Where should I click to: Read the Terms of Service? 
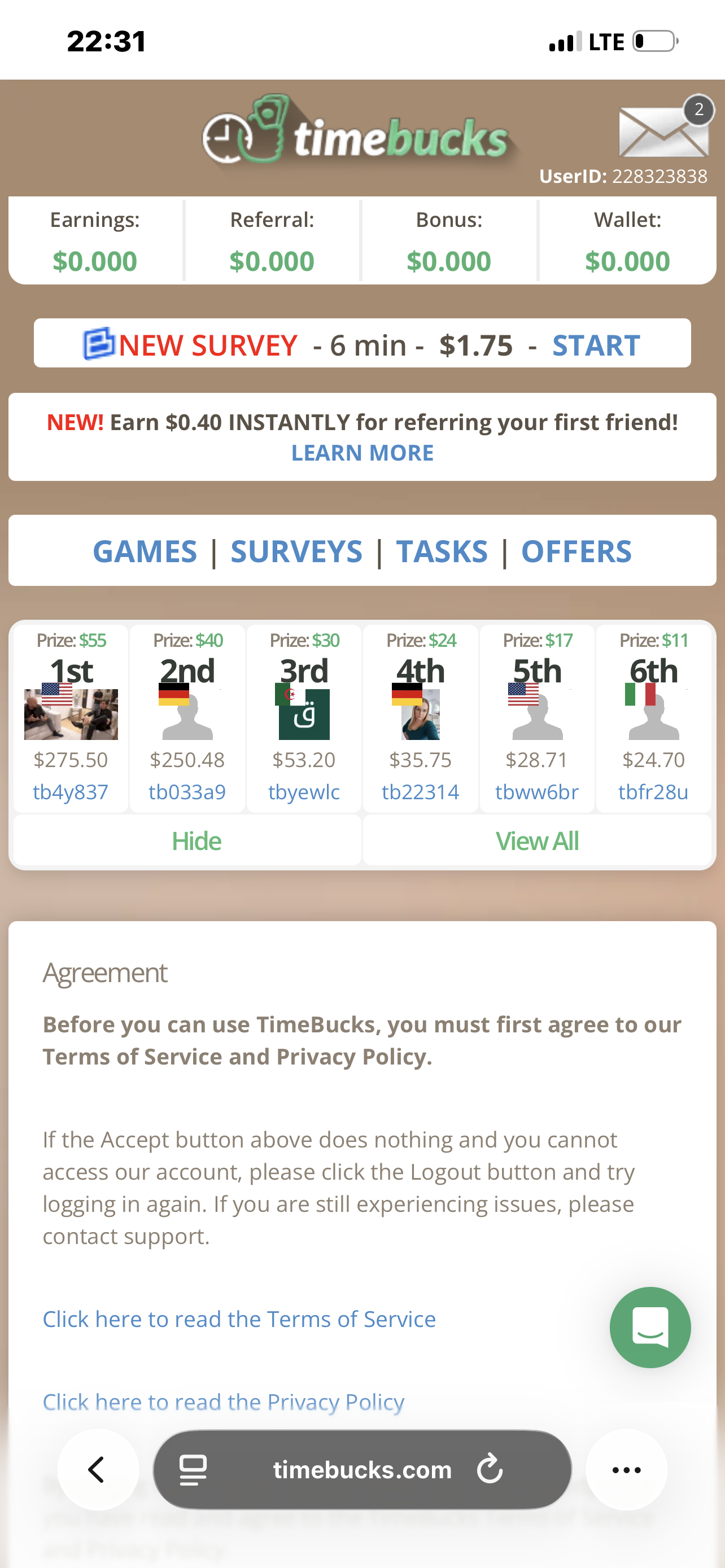[x=239, y=1319]
